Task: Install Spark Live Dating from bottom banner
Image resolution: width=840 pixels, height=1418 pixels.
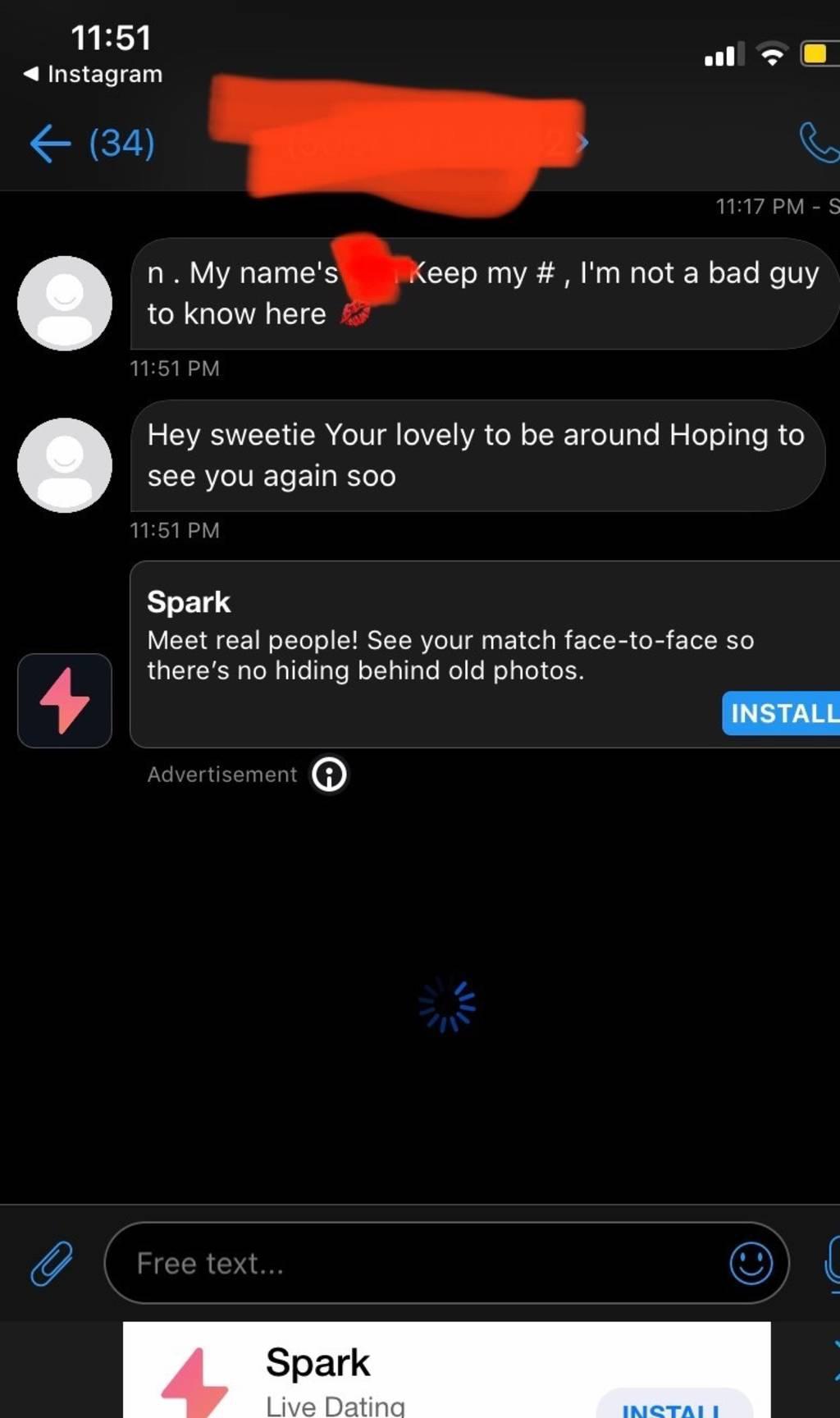Action: pos(673,1405)
